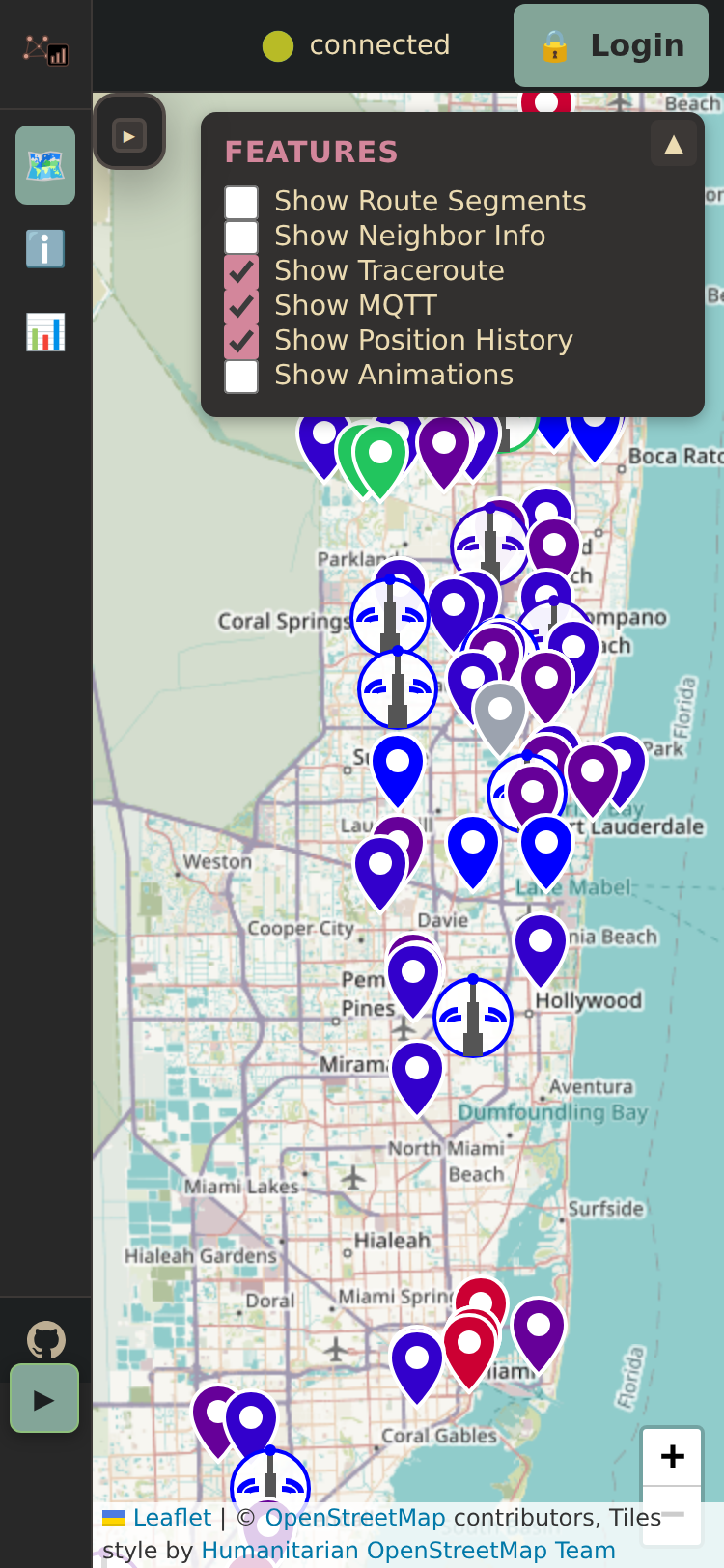Open the GitHub link icon
This screenshot has width=724, height=1568.
(x=45, y=1339)
